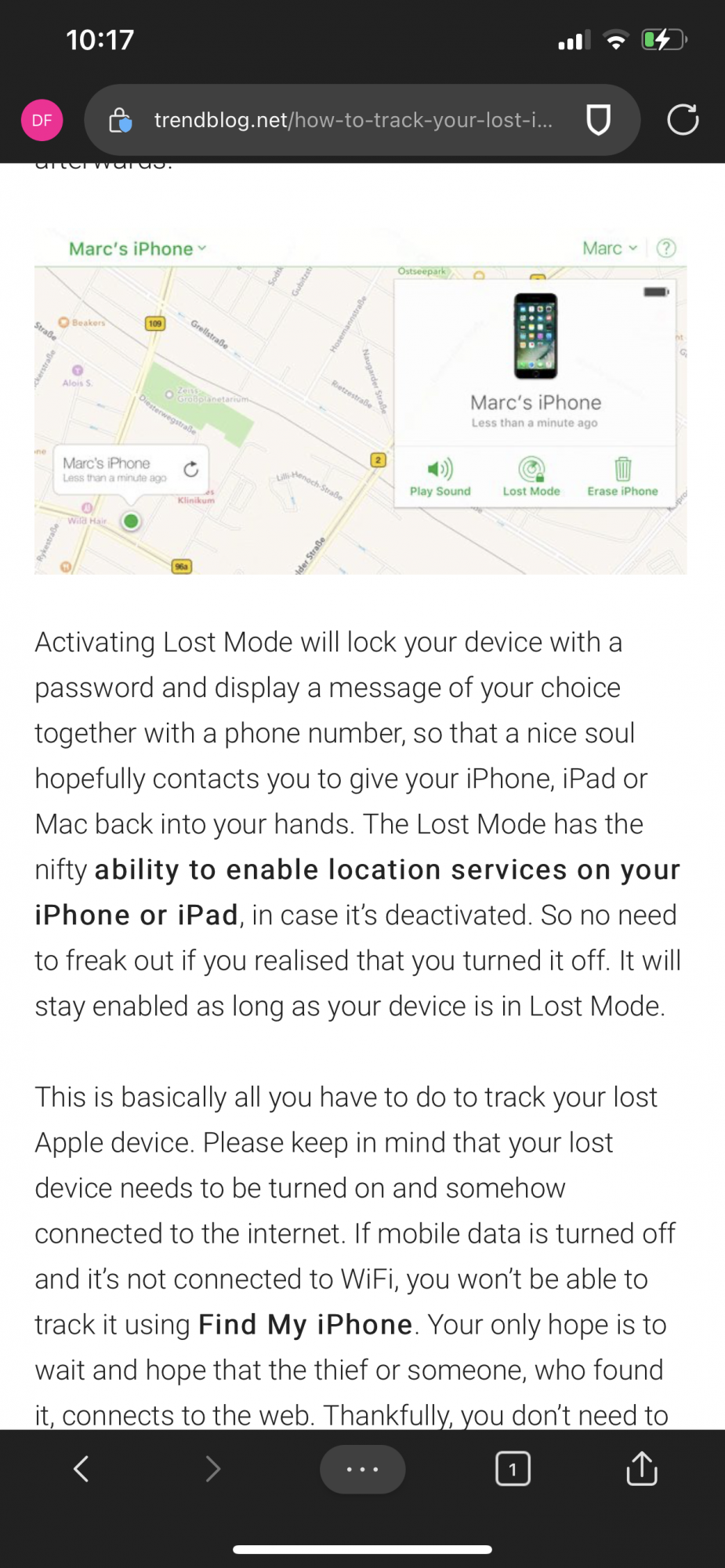Screen dimensions: 725x1568
Task: Open the shield privacy protection icon
Action: (598, 120)
